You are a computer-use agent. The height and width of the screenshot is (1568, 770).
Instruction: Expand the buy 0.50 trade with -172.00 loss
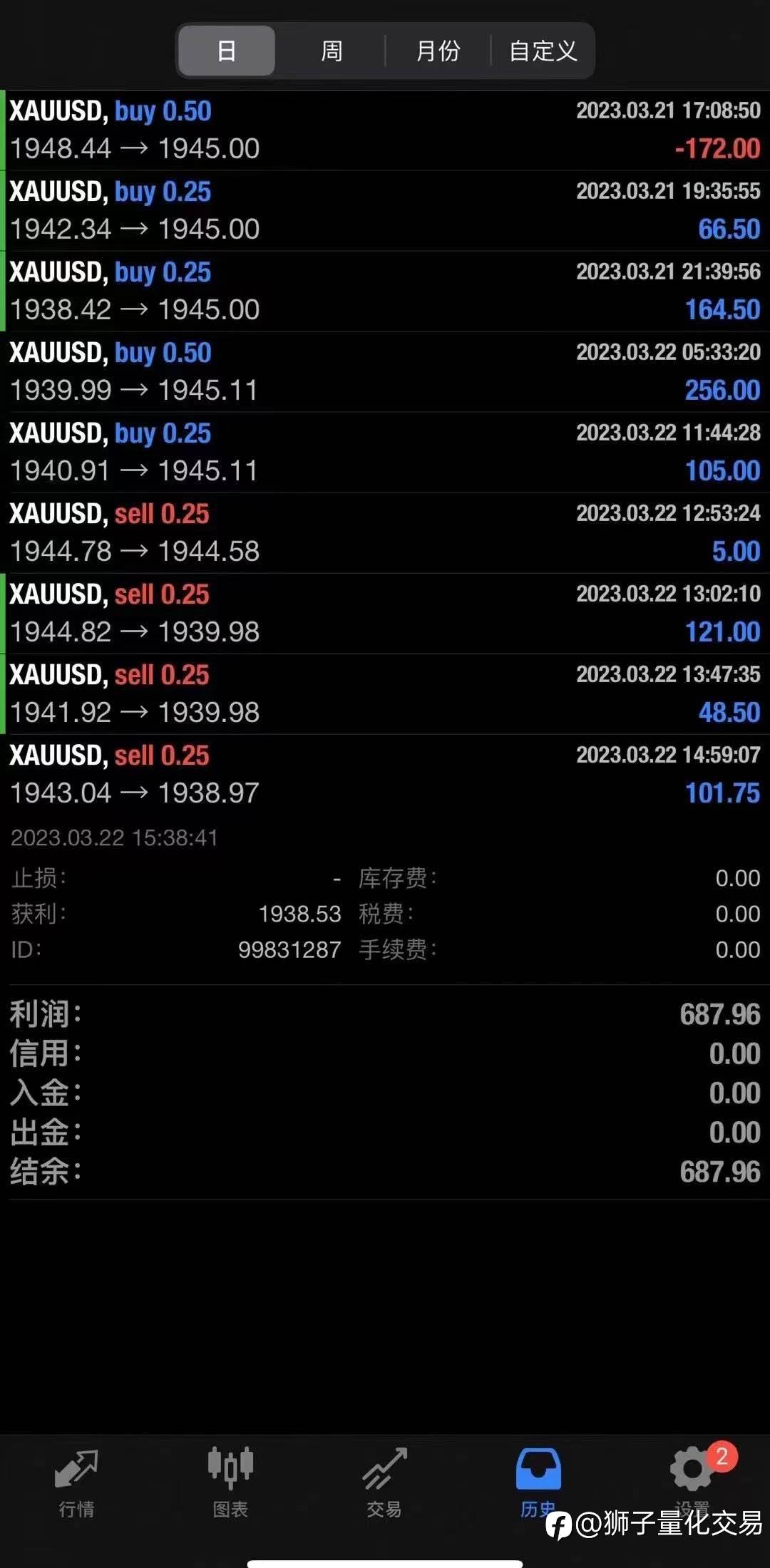click(x=385, y=130)
